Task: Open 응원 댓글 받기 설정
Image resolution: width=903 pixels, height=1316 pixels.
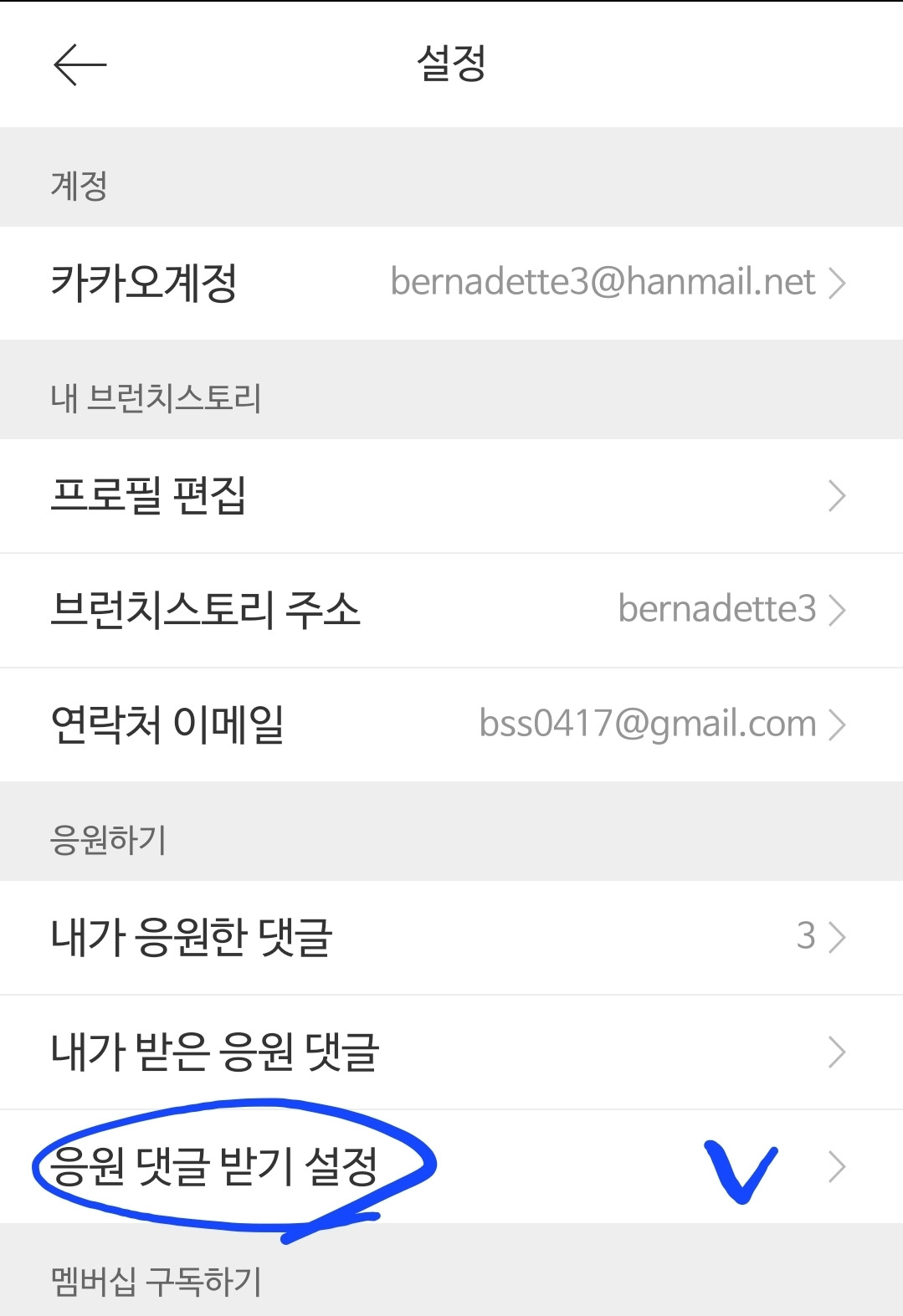Action: pyautogui.click(x=451, y=1166)
